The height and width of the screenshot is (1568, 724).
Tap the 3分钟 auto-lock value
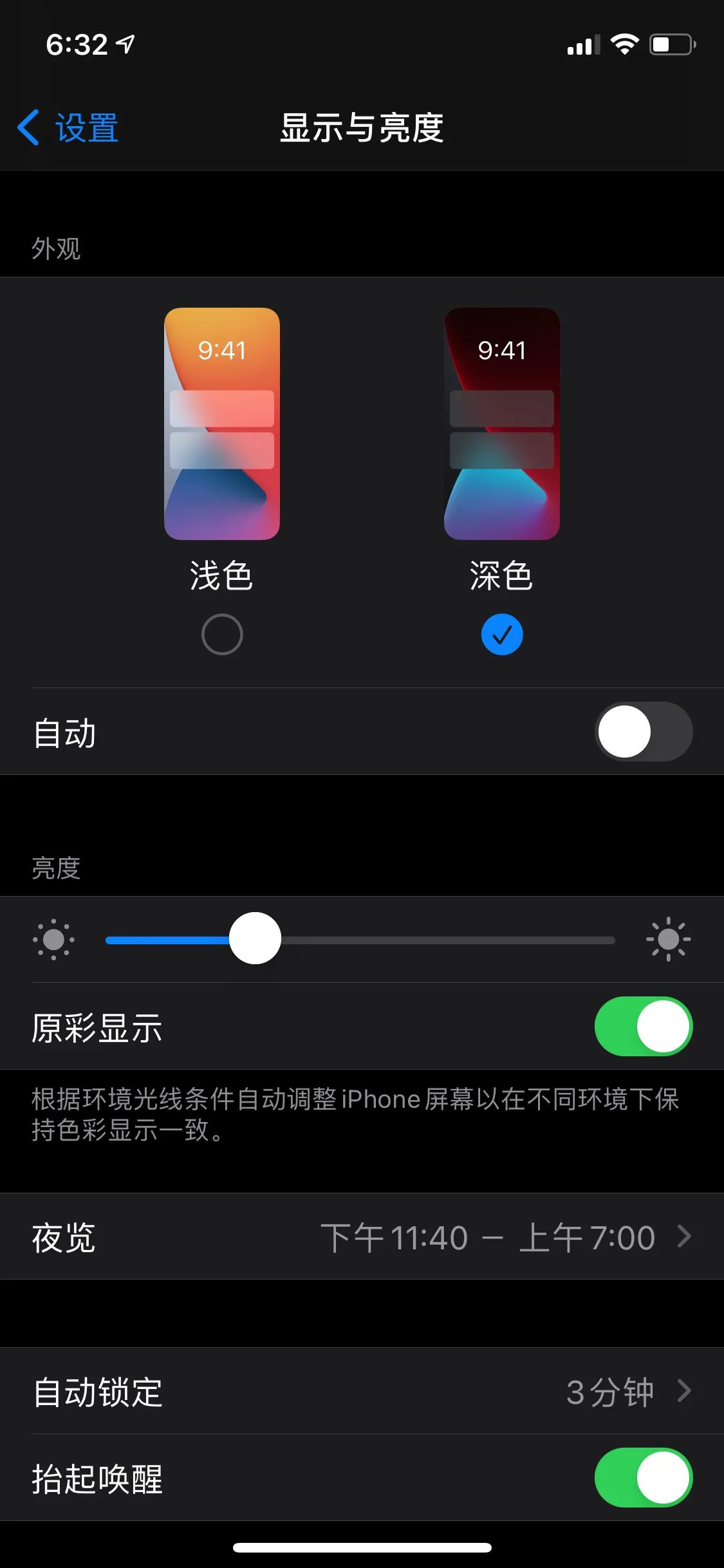click(x=609, y=1390)
